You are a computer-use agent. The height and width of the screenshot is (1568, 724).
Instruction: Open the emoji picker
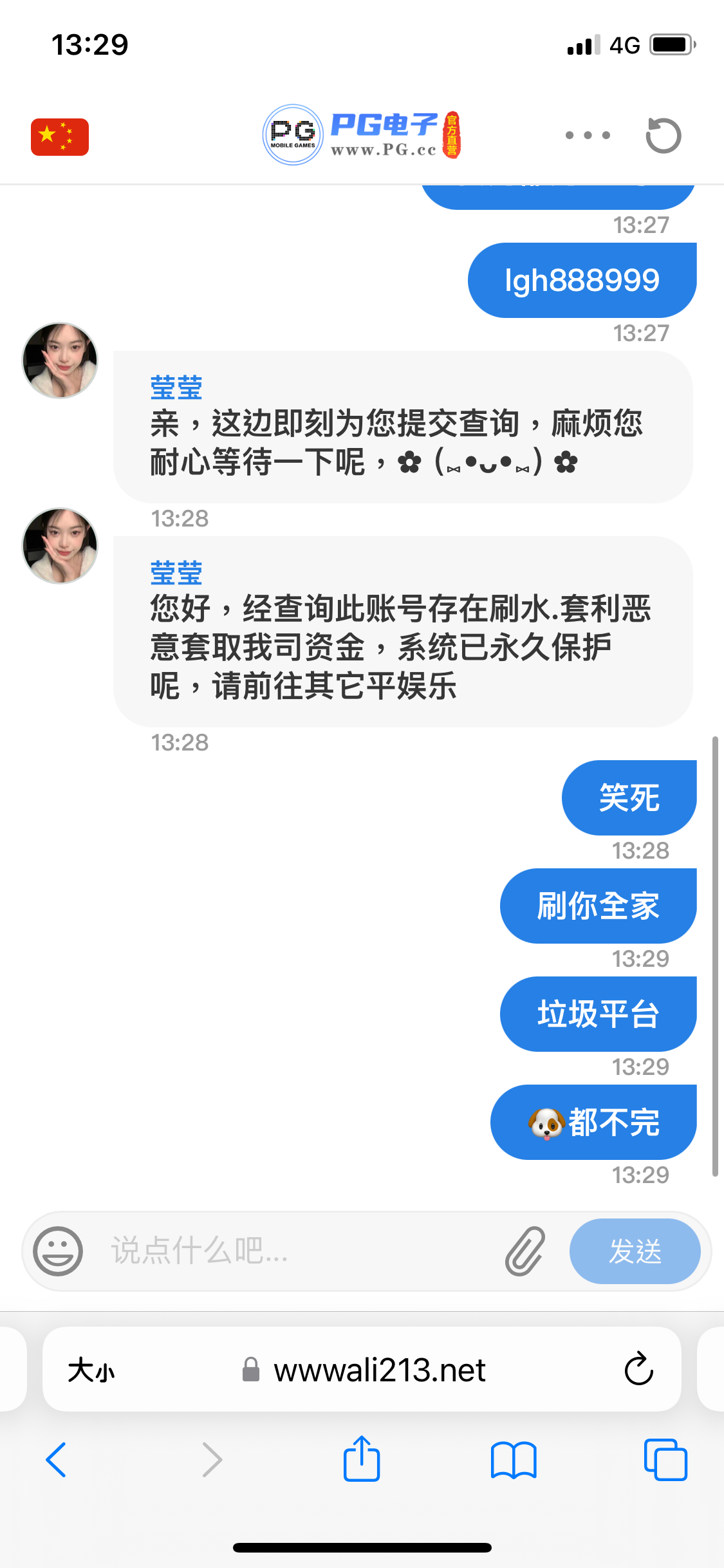point(58,1251)
